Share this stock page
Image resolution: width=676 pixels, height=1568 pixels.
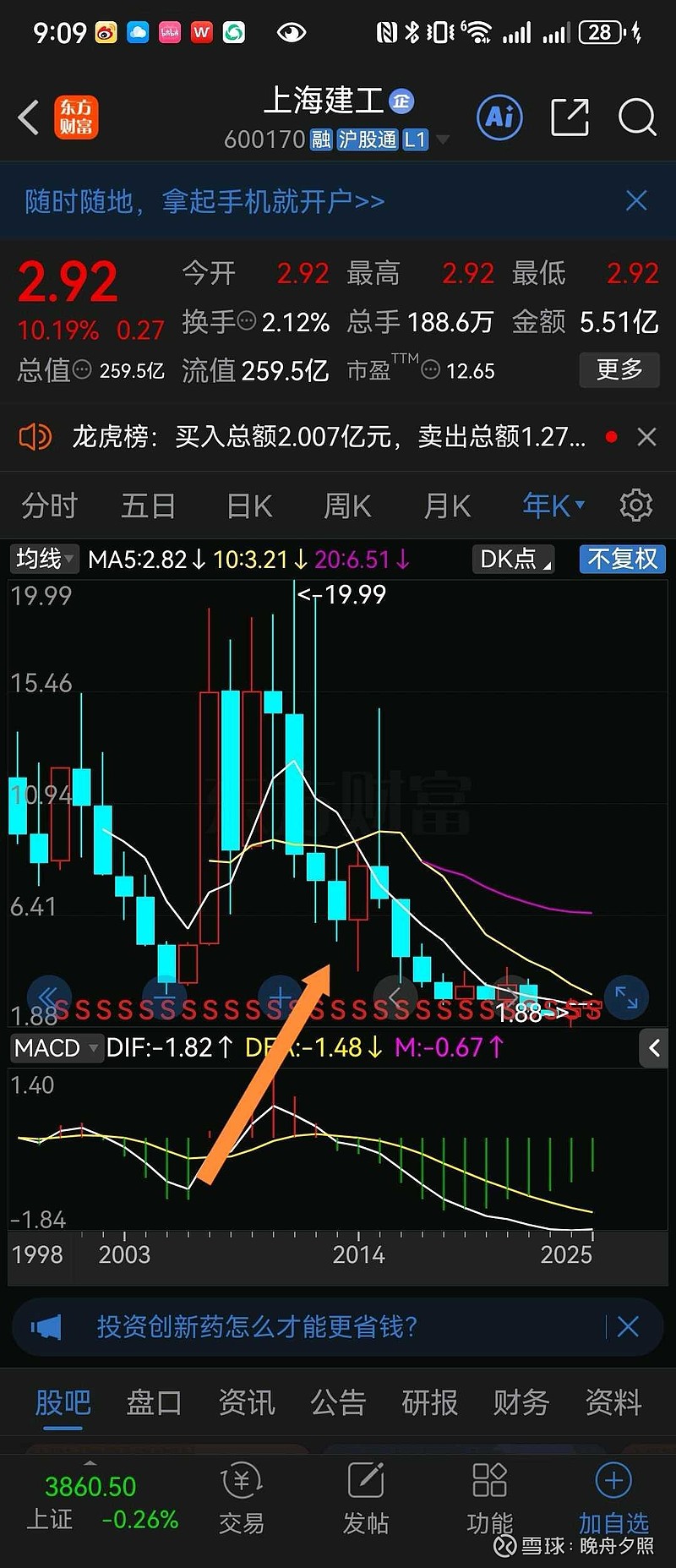pyautogui.click(x=570, y=117)
